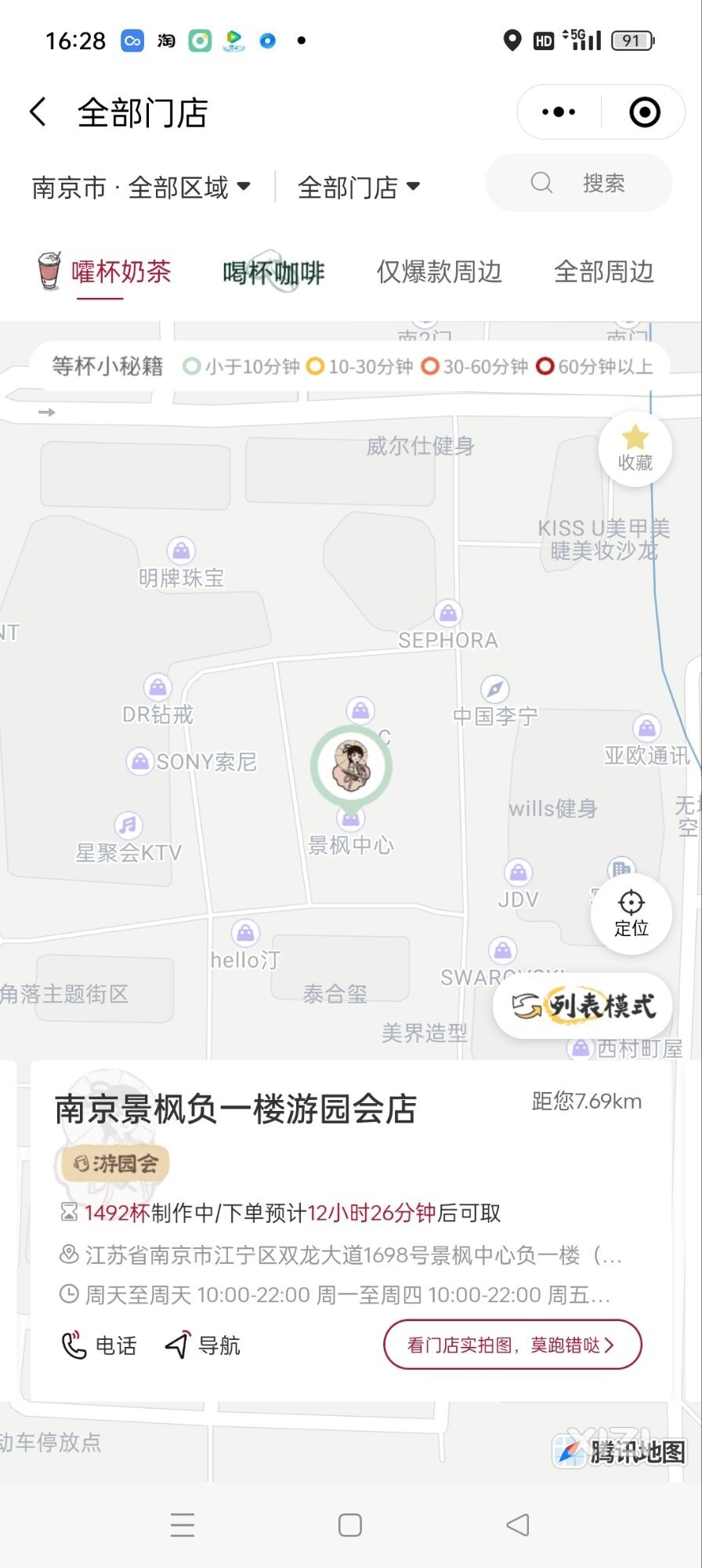Open the mini program overflow menu

559,112
